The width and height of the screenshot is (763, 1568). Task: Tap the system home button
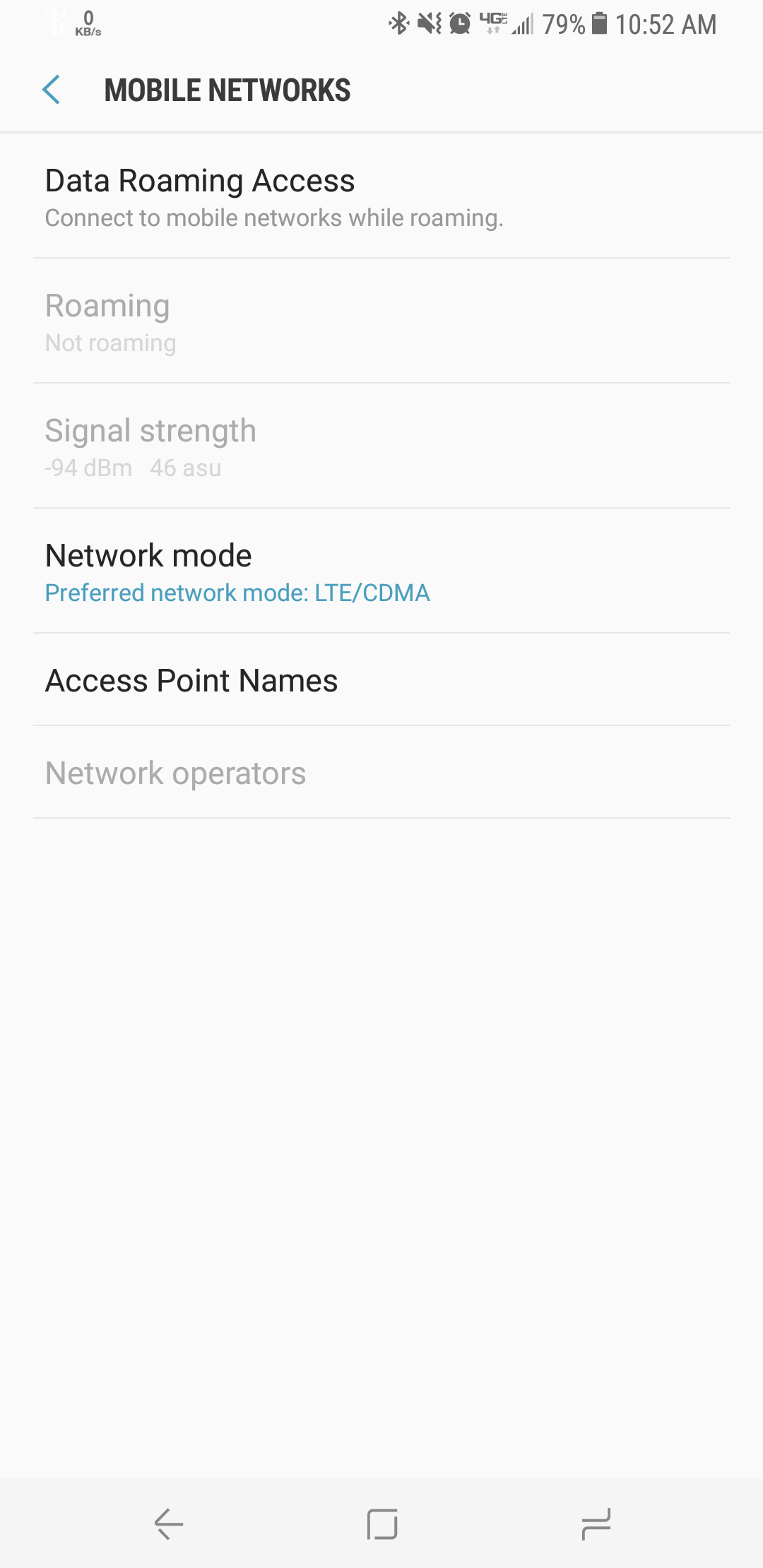pos(381,1524)
